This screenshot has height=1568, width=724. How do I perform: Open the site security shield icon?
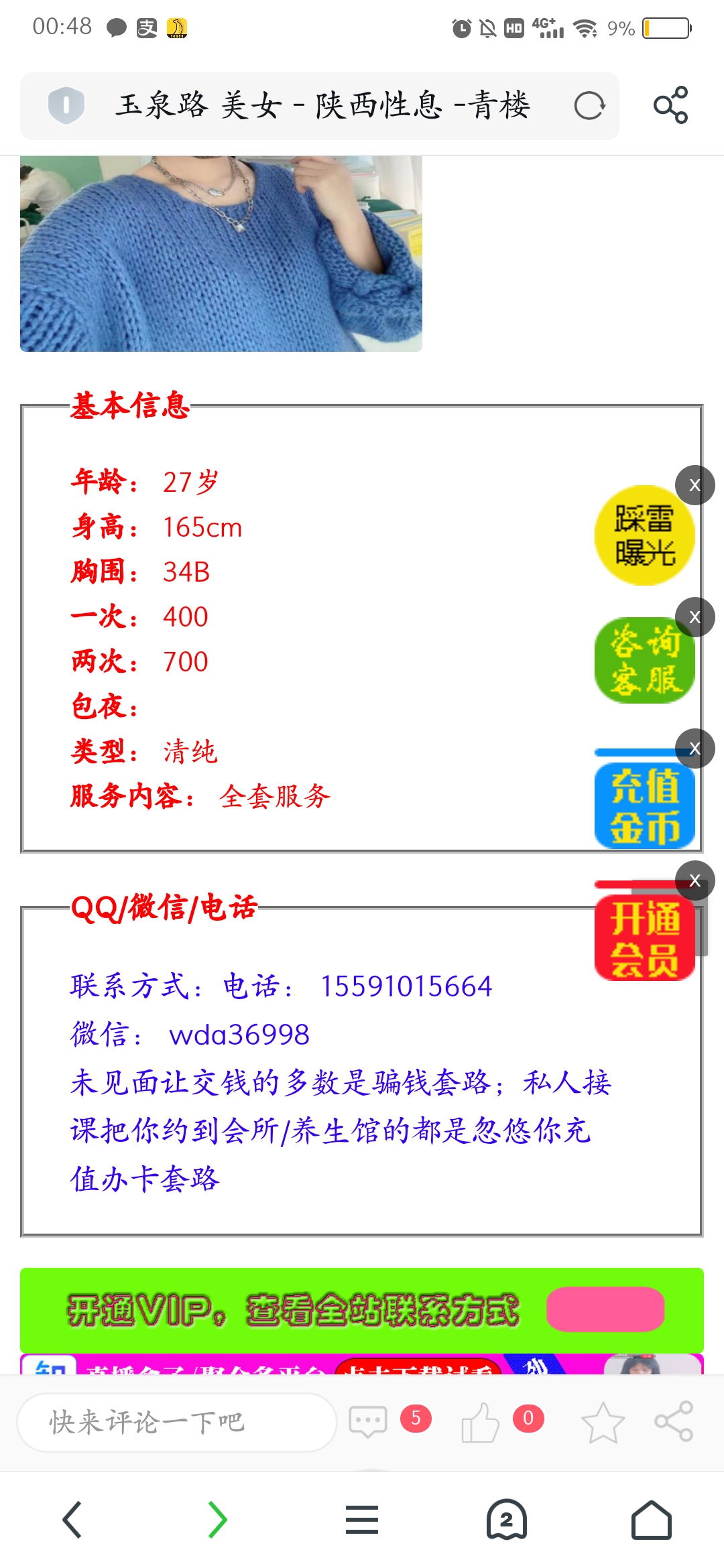coord(66,105)
